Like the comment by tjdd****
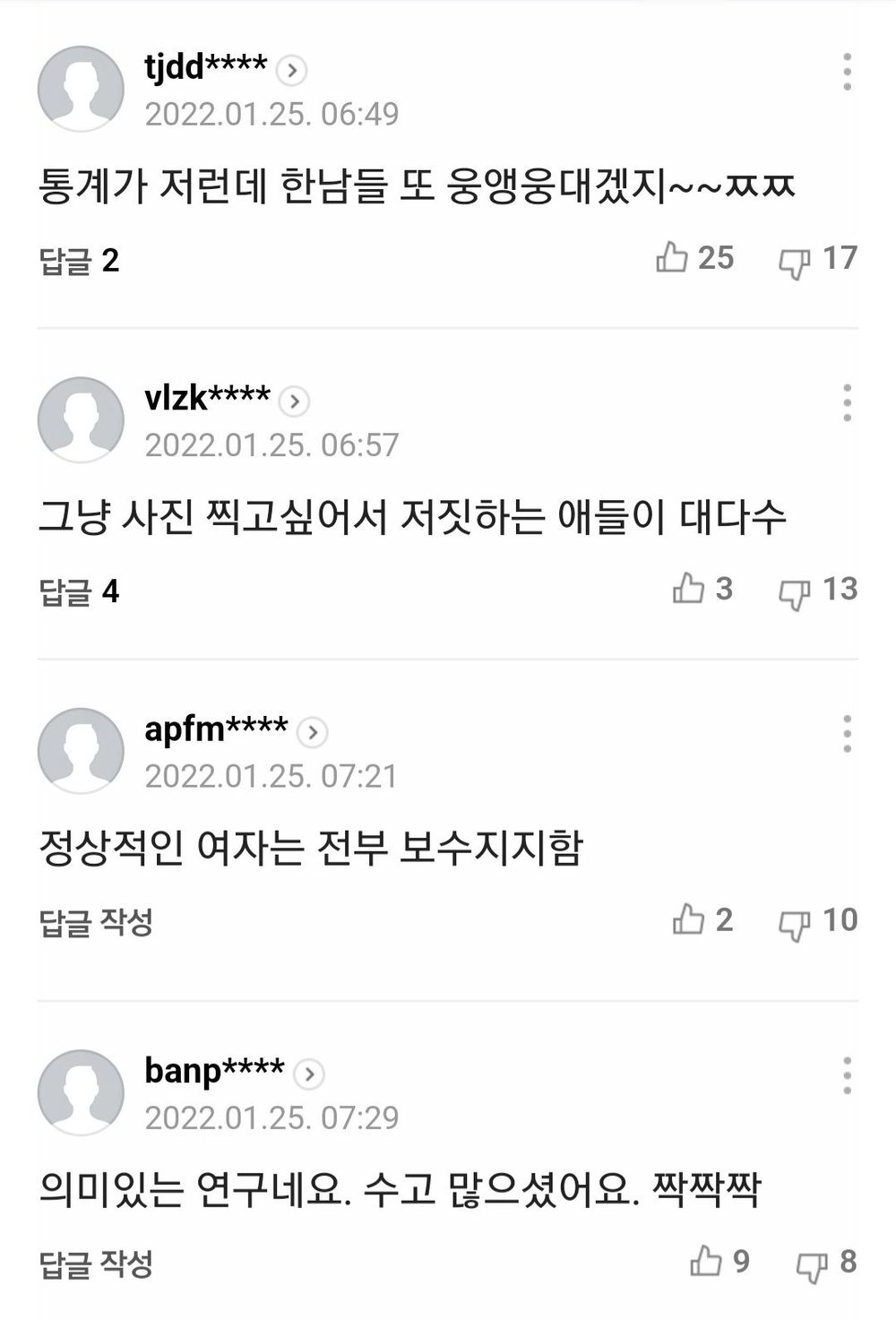The width and height of the screenshot is (896, 1320). 672,258
